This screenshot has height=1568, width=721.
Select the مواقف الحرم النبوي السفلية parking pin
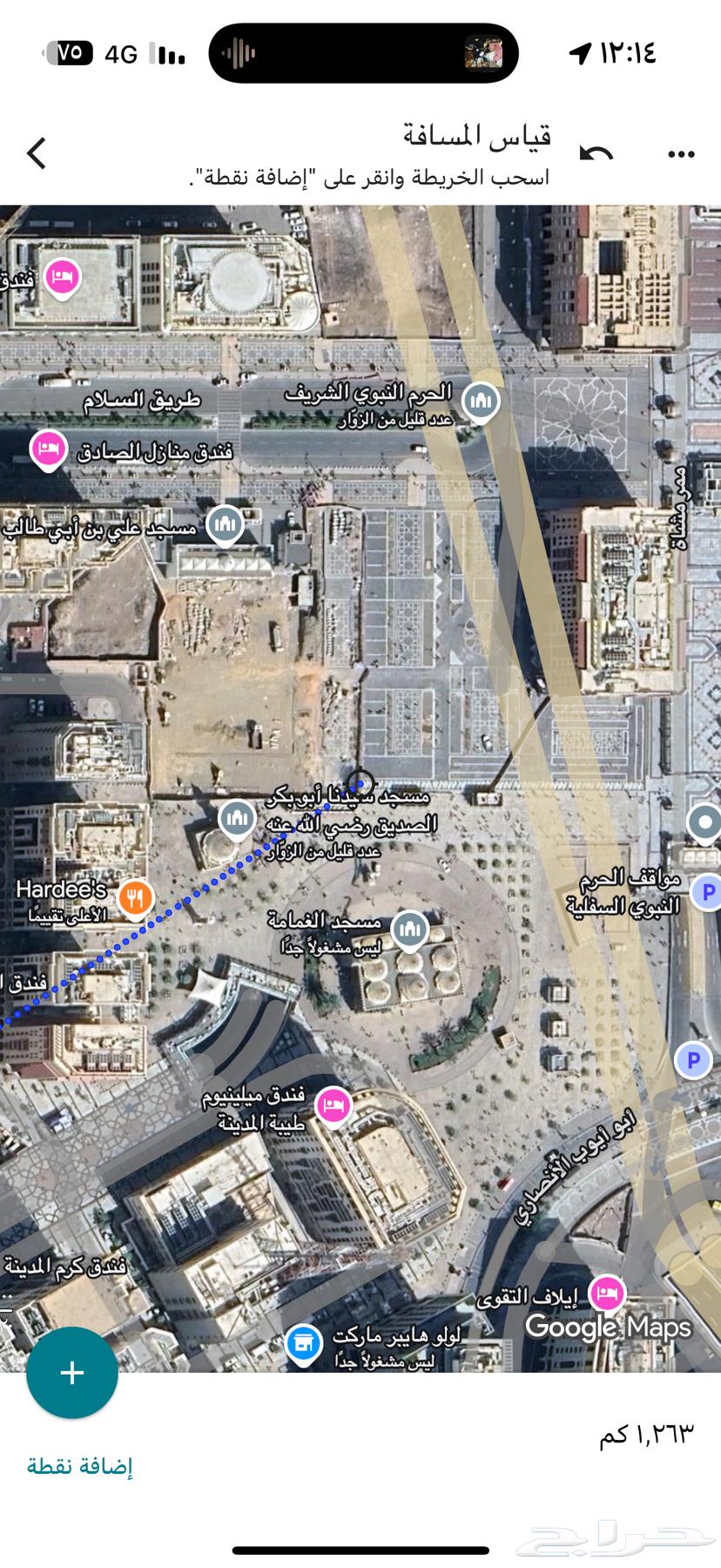(704, 891)
